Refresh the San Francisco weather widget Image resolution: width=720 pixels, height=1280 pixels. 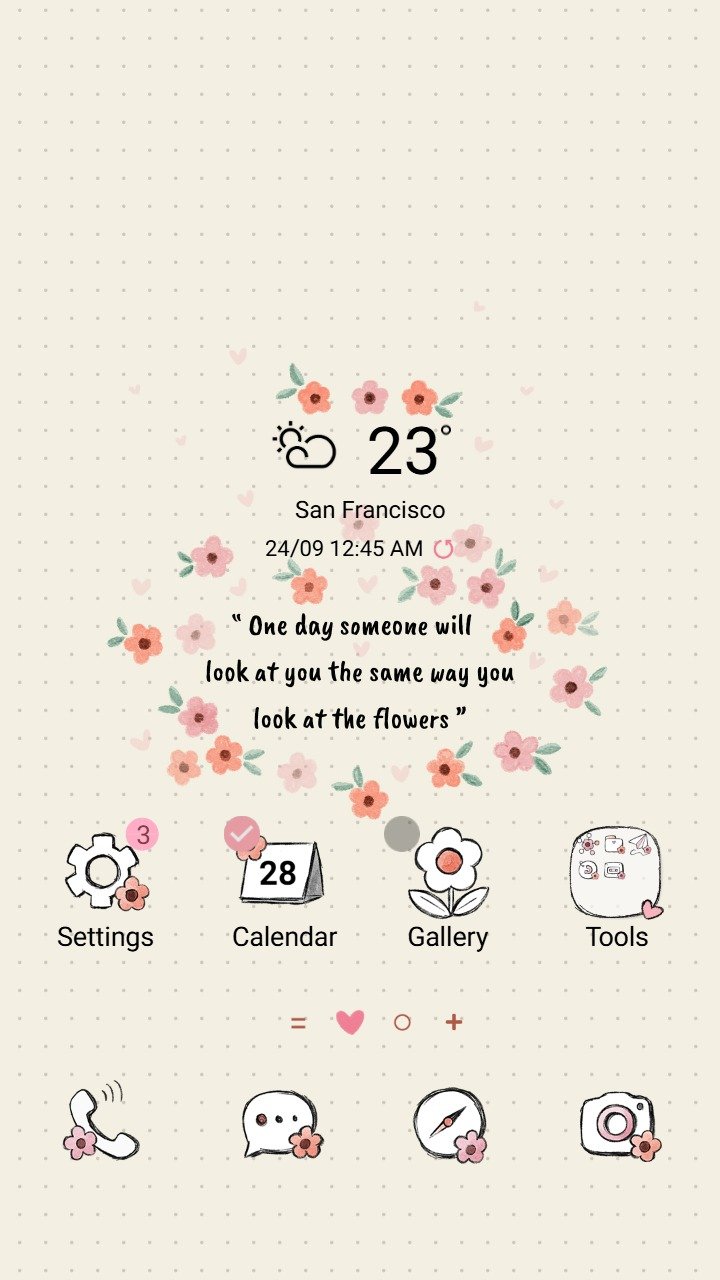click(x=443, y=549)
